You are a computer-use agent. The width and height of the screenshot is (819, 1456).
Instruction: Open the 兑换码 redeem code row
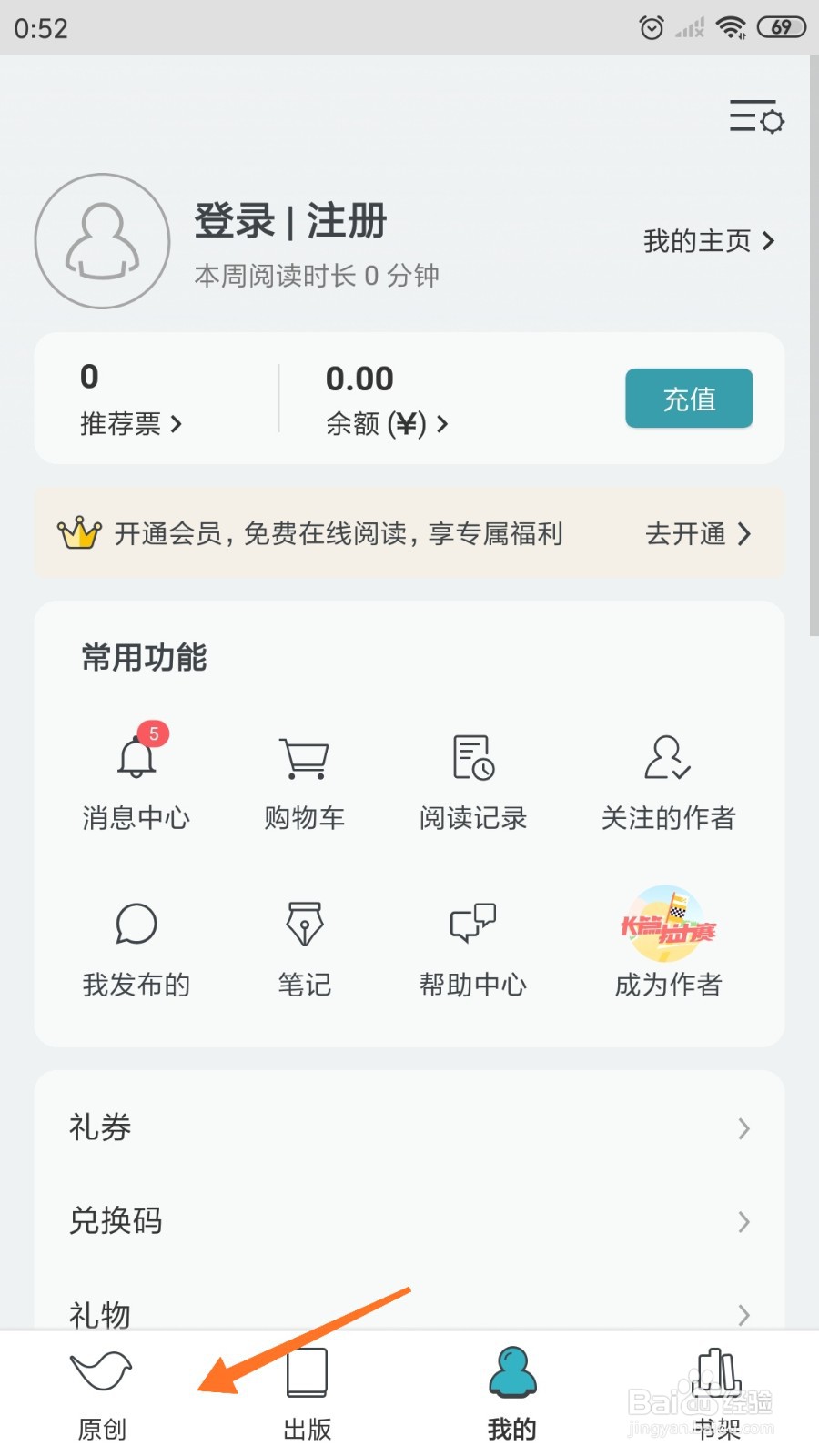point(409,1220)
